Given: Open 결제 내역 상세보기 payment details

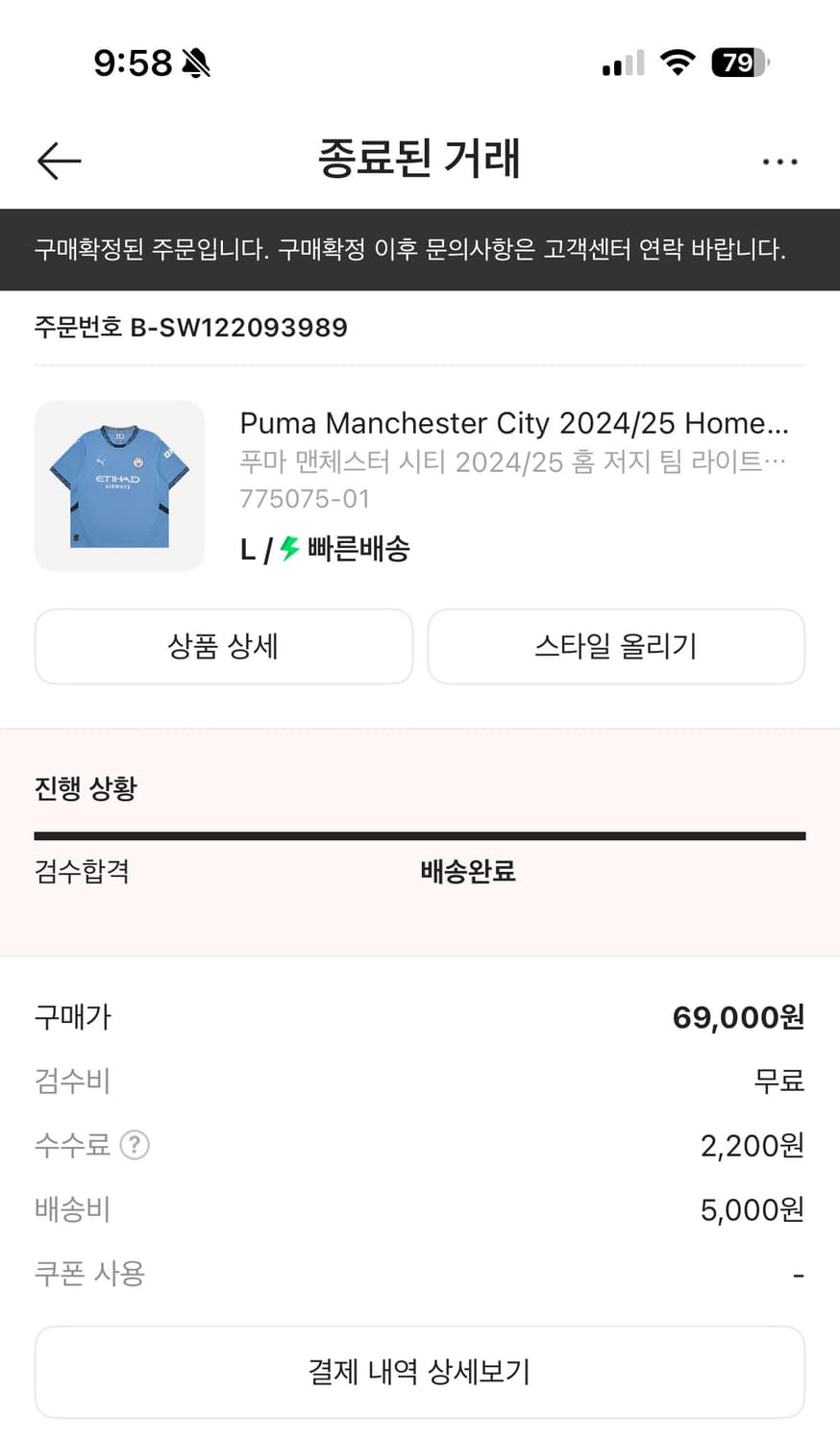Looking at the screenshot, I should (x=420, y=1372).
